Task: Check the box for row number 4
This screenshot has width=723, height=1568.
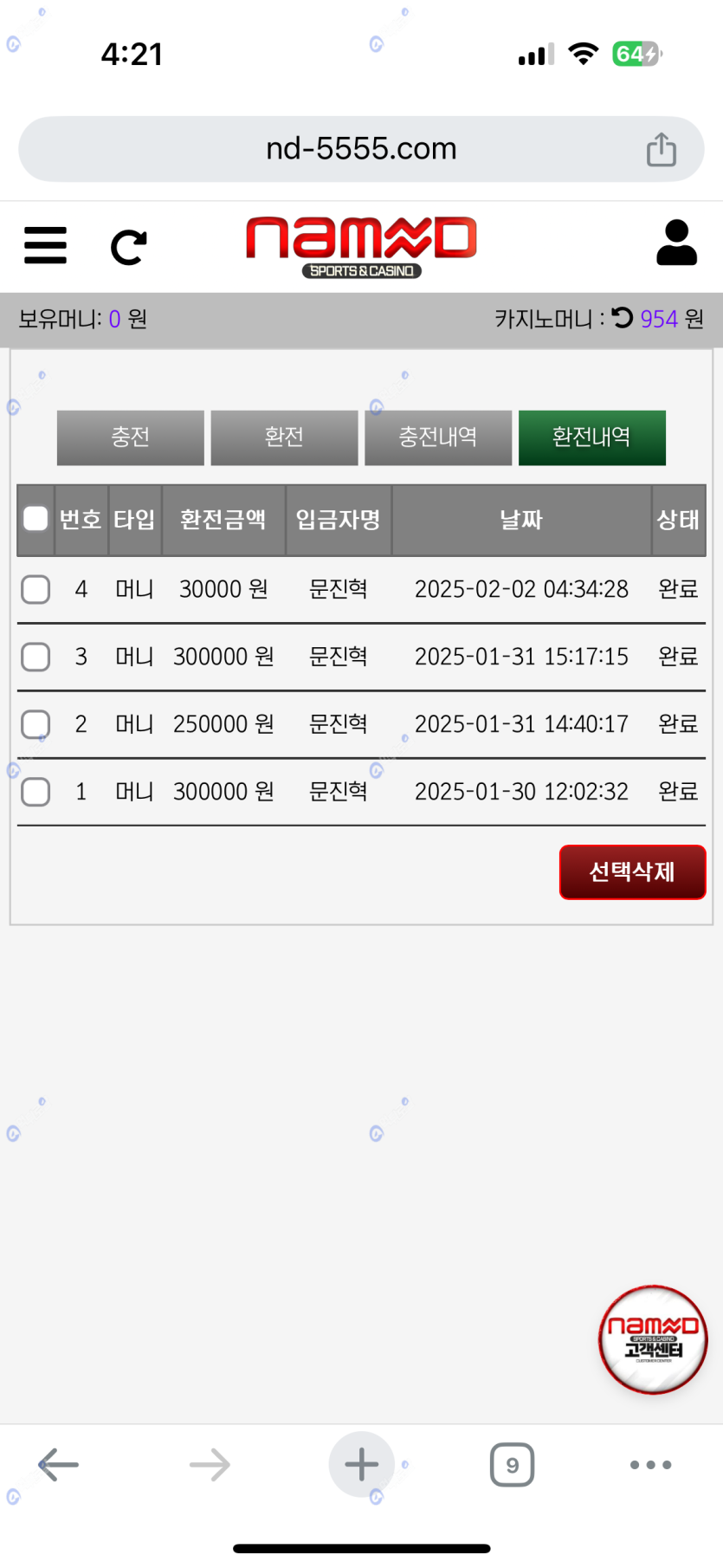Action: point(36,589)
